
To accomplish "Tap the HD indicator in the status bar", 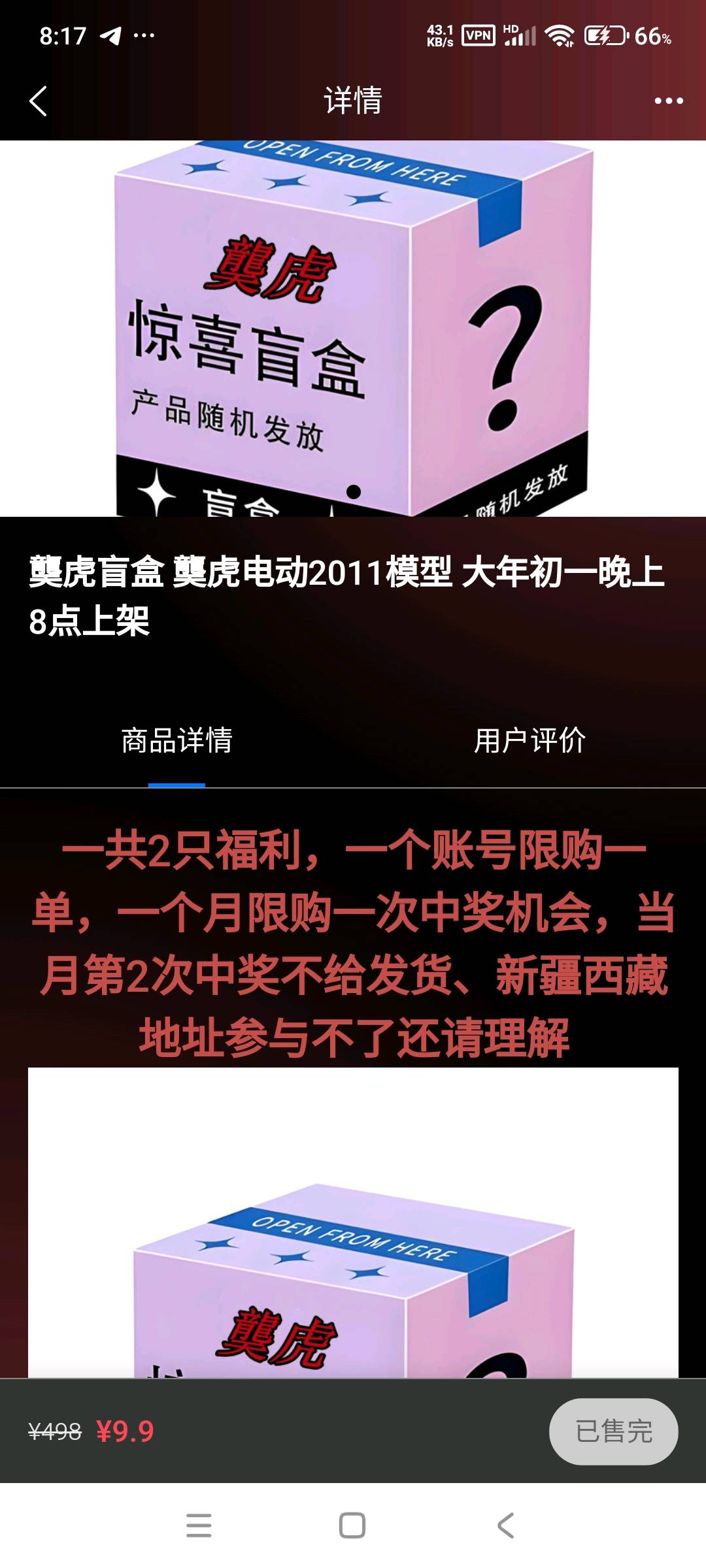I will click(510, 26).
